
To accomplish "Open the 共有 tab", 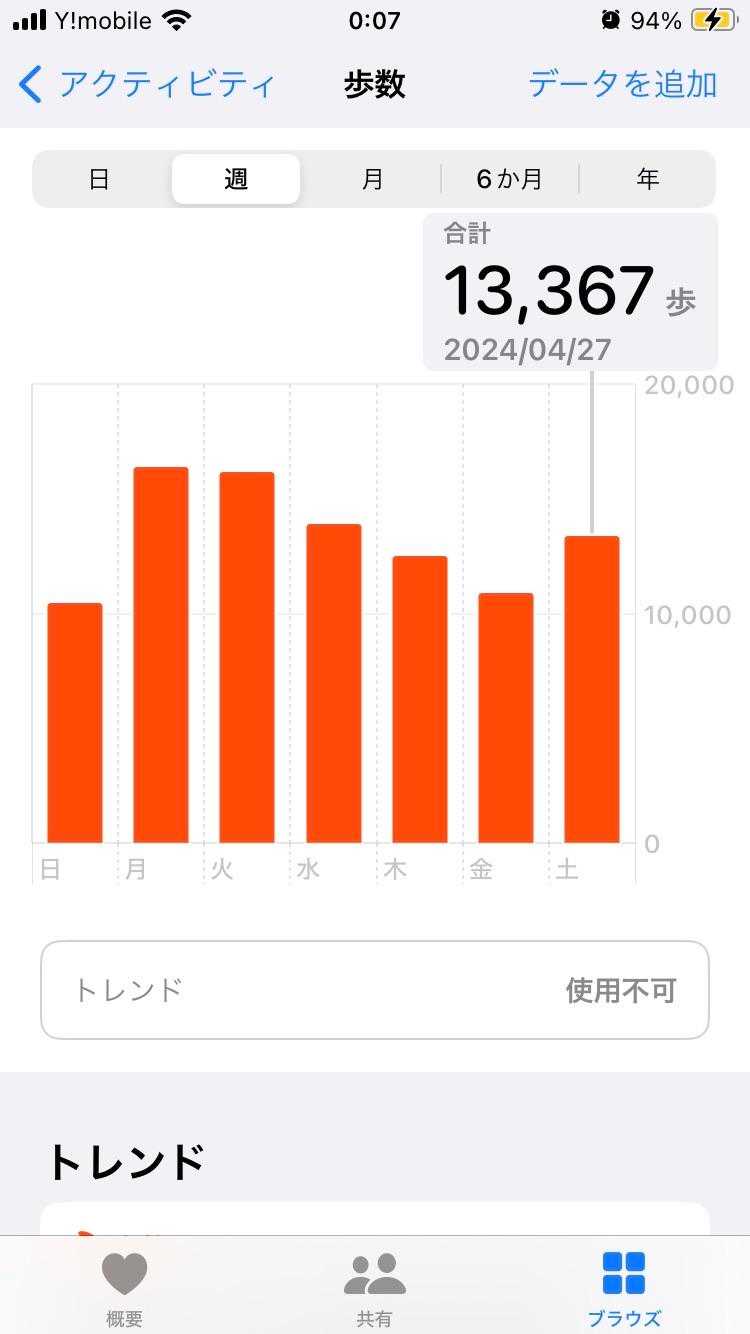I will [x=374, y=1288].
